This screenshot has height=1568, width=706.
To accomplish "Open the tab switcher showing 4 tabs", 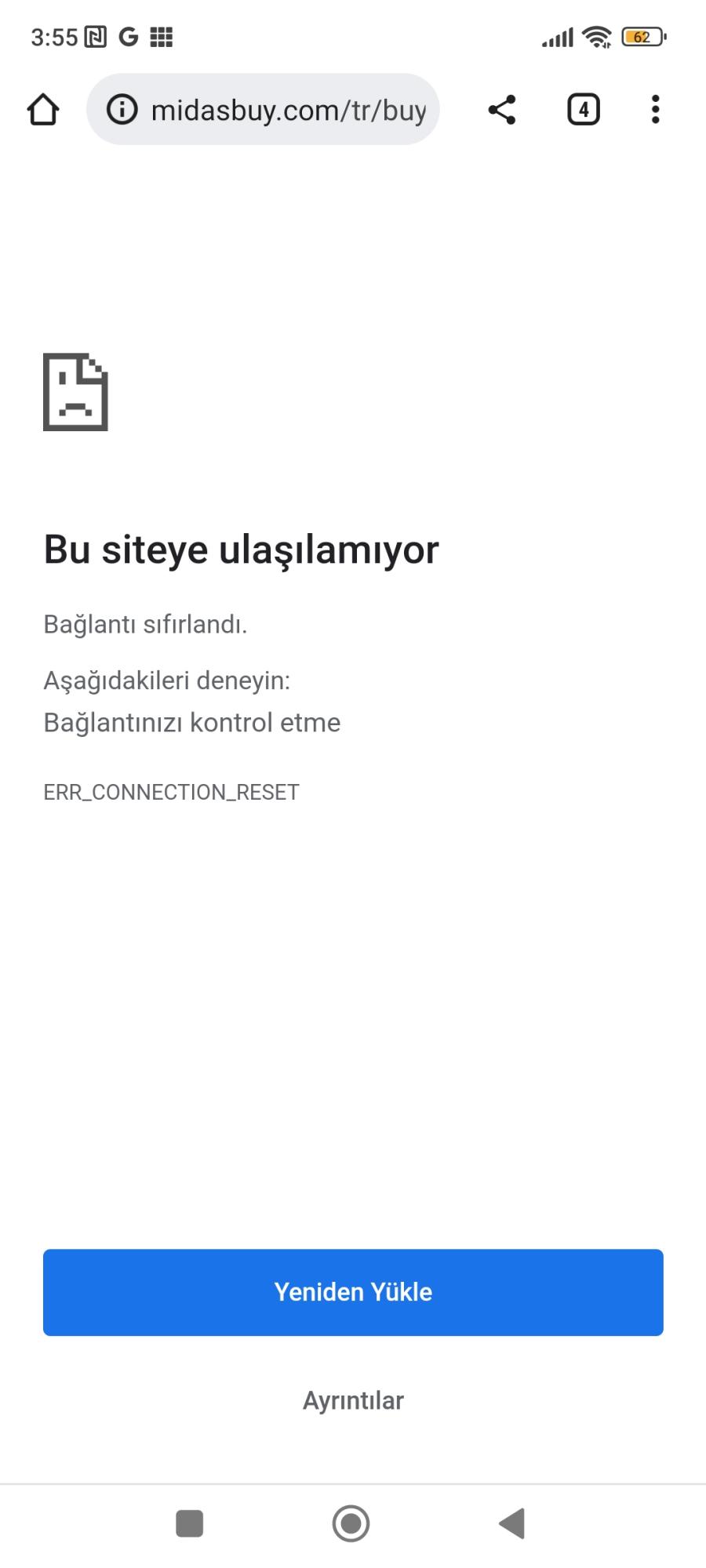I will point(583,110).
